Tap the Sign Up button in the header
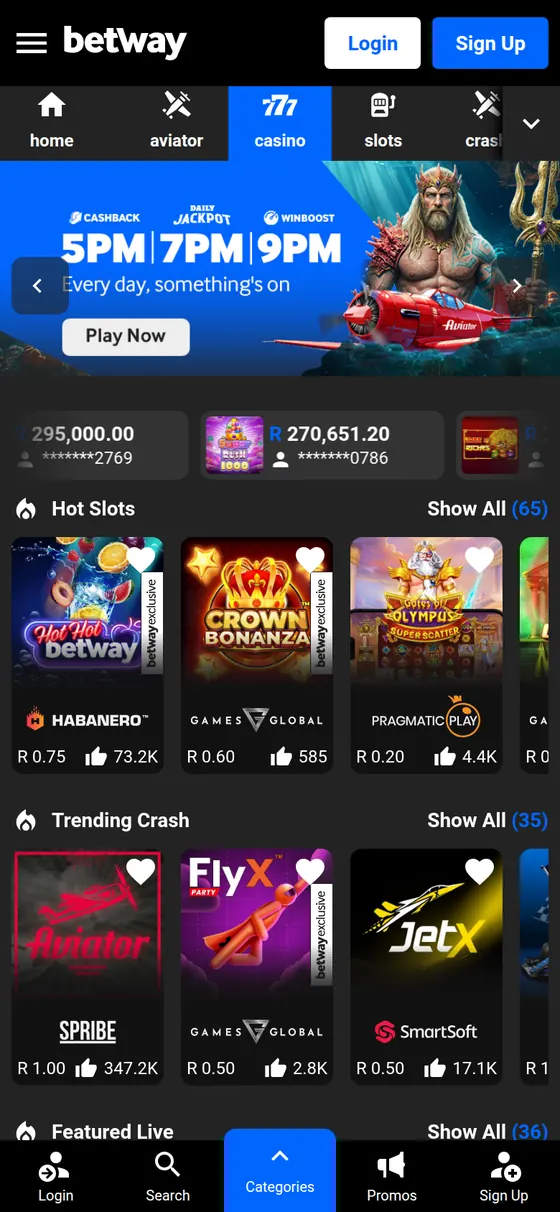Screen dimensions: 560x1212 coord(490,43)
